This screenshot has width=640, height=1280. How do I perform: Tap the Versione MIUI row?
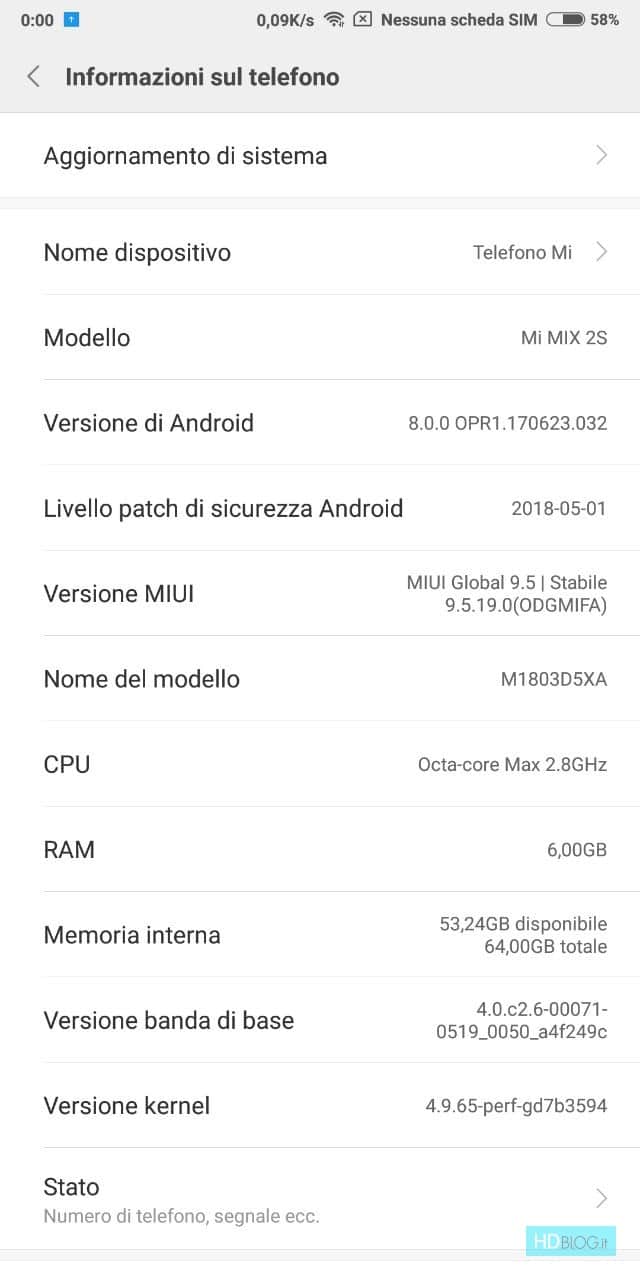(320, 593)
